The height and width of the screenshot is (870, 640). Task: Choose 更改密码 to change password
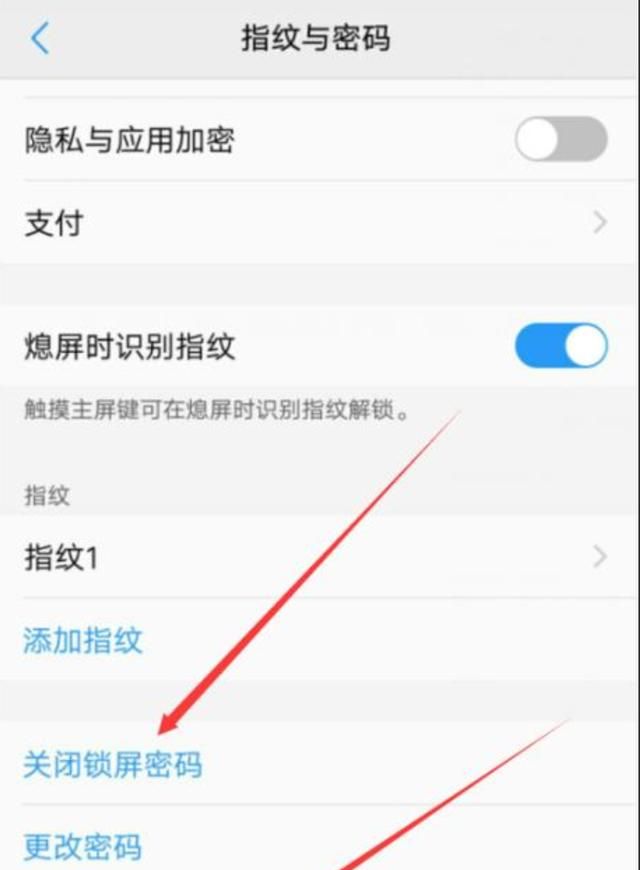[x=83, y=847]
